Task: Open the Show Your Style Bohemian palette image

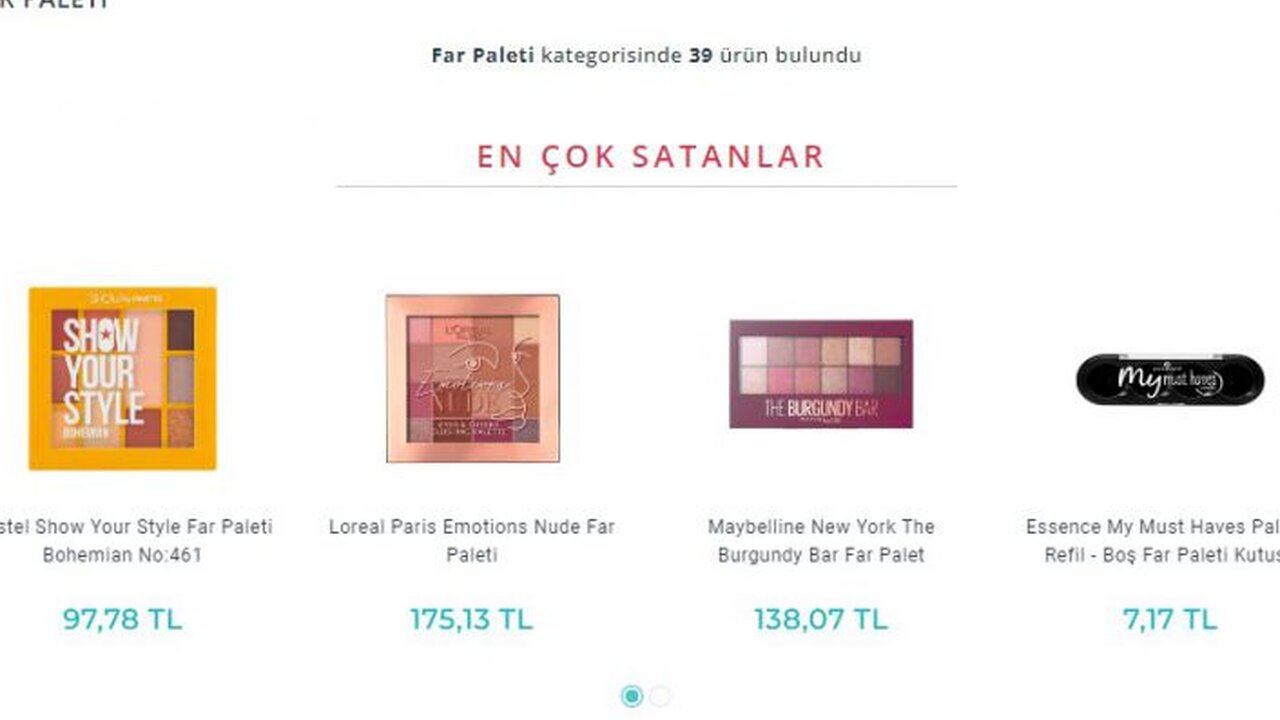Action: [x=122, y=378]
